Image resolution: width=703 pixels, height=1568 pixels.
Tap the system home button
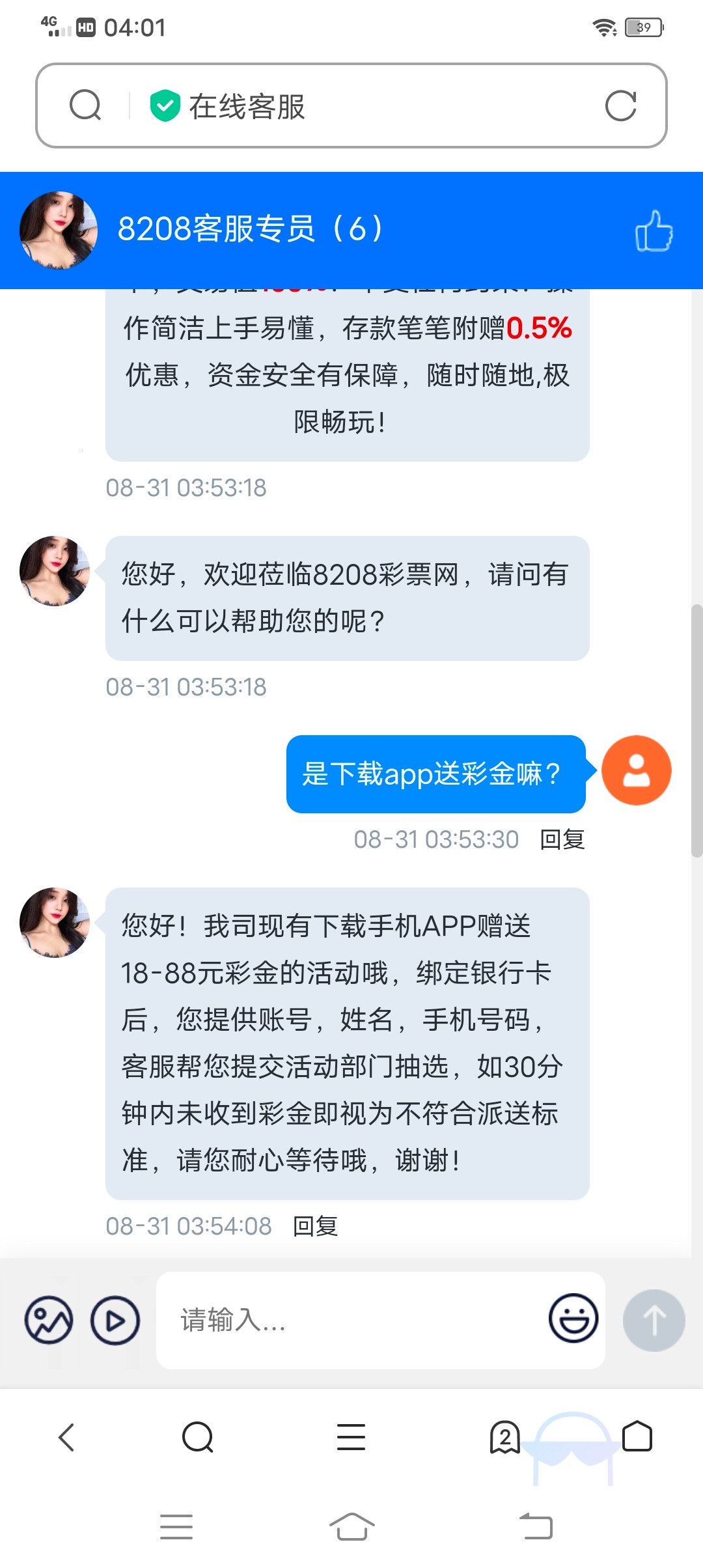click(351, 1526)
